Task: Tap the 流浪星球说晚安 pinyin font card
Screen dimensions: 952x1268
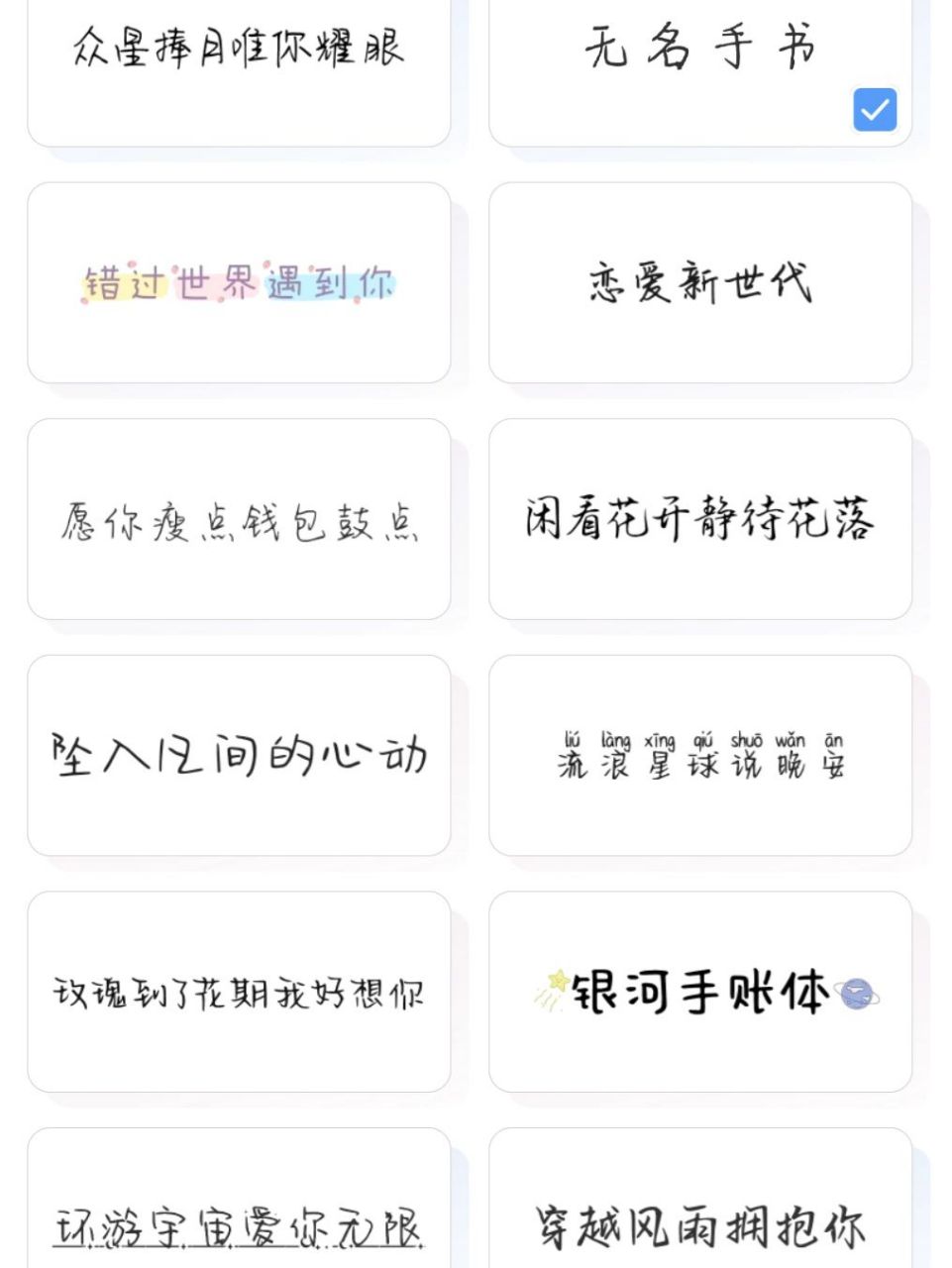Action: coord(698,756)
